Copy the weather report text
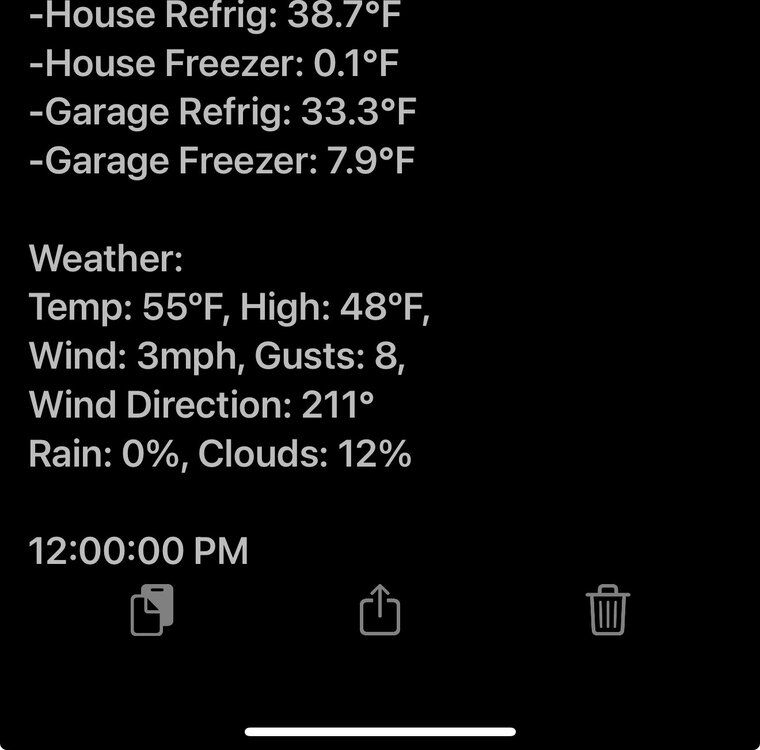 click(x=152, y=610)
